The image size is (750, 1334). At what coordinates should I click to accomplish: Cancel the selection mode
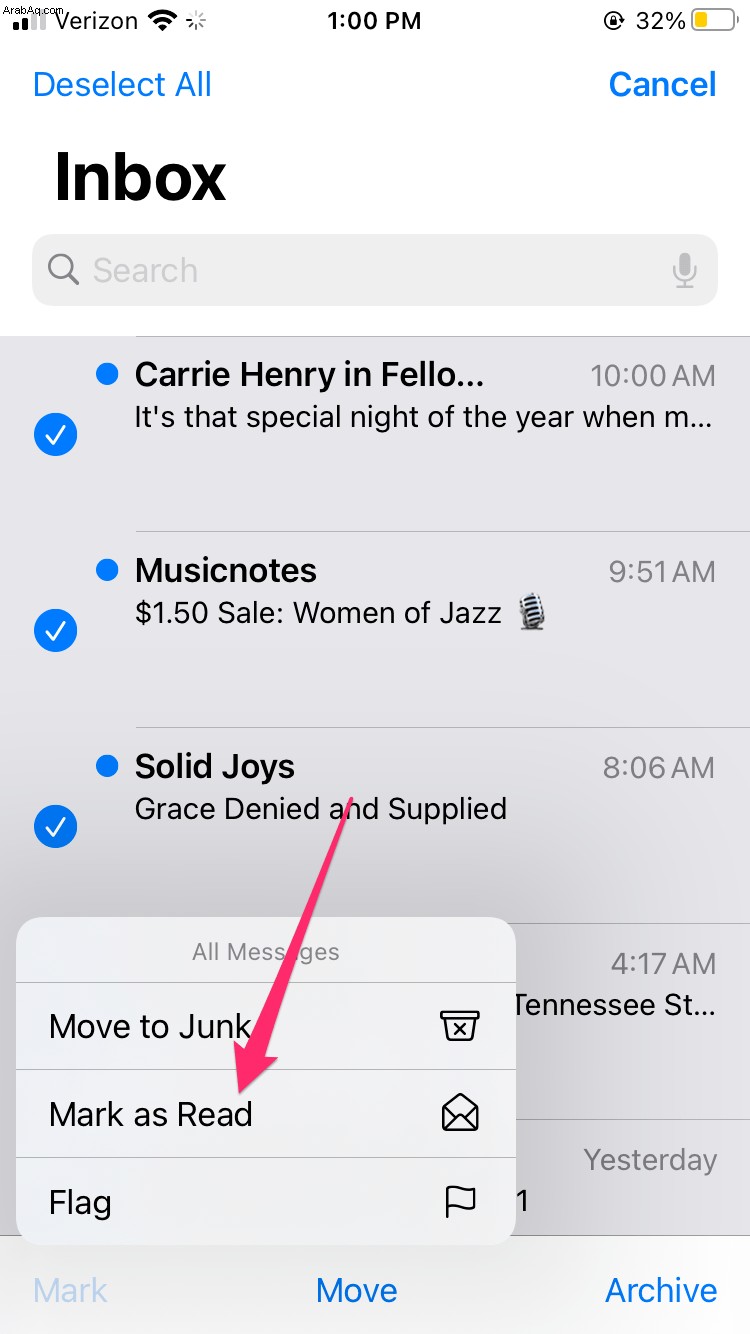coord(662,85)
